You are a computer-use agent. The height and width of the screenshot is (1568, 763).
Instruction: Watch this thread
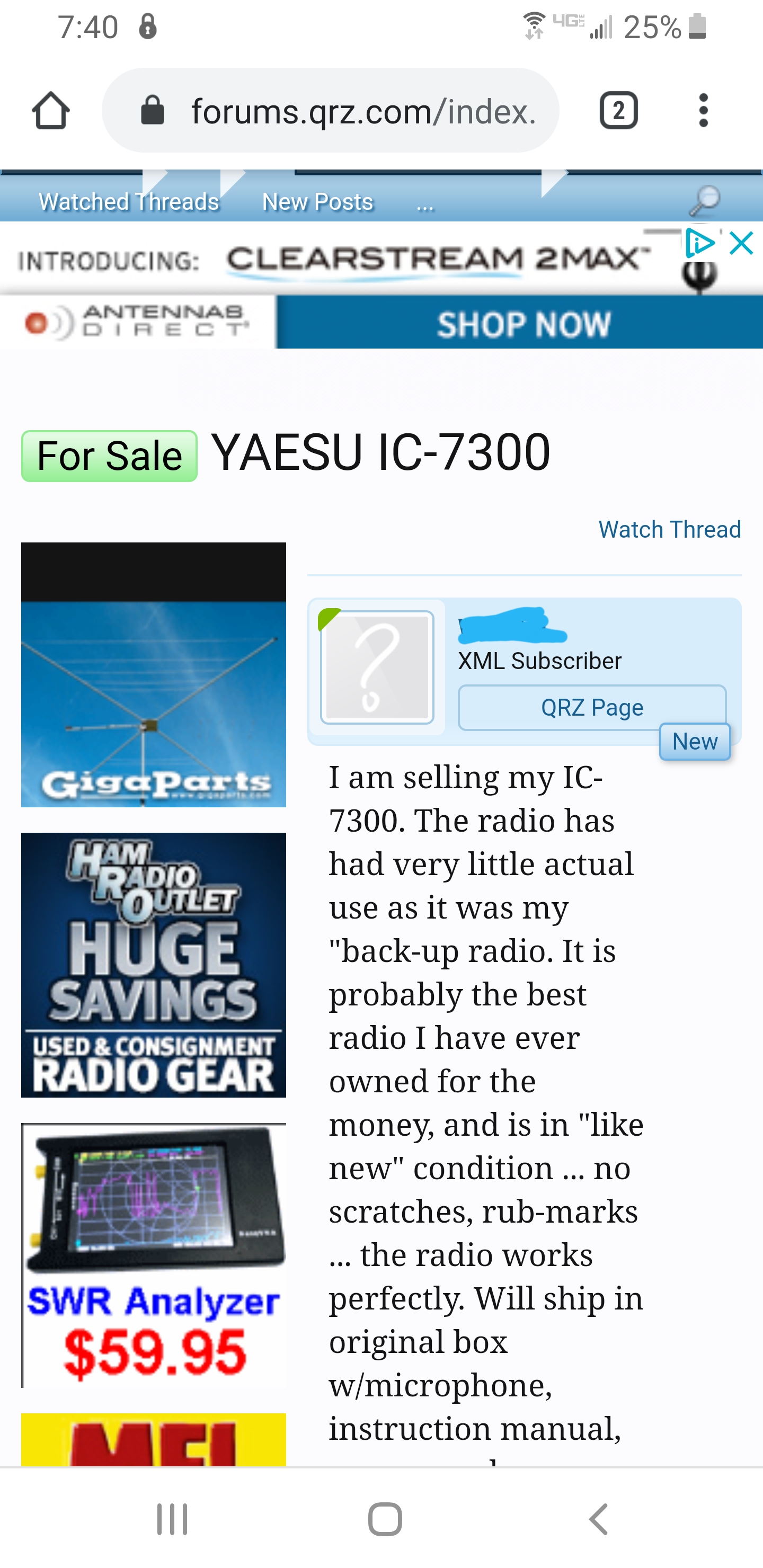(669, 530)
